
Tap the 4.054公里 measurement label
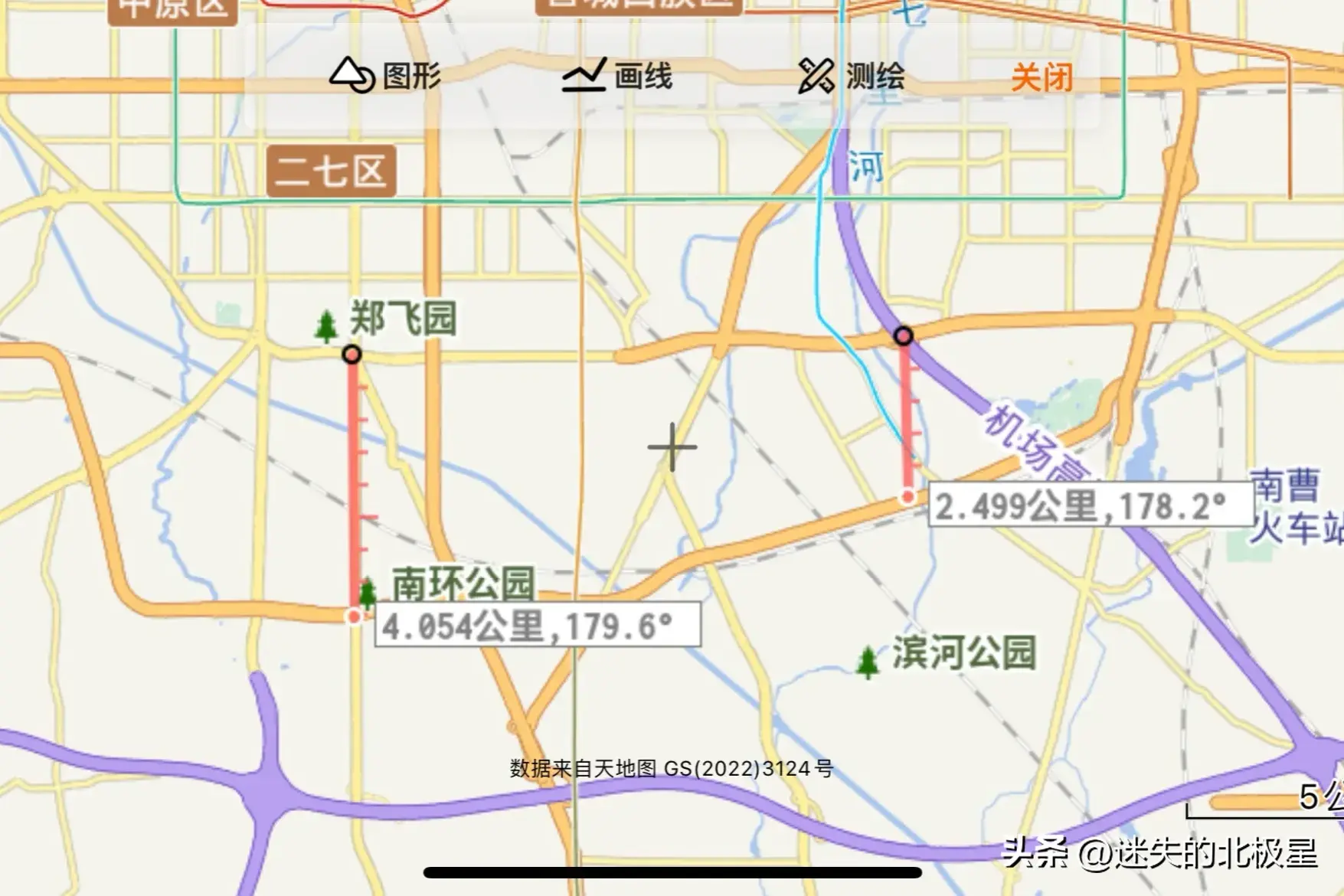coord(538,626)
